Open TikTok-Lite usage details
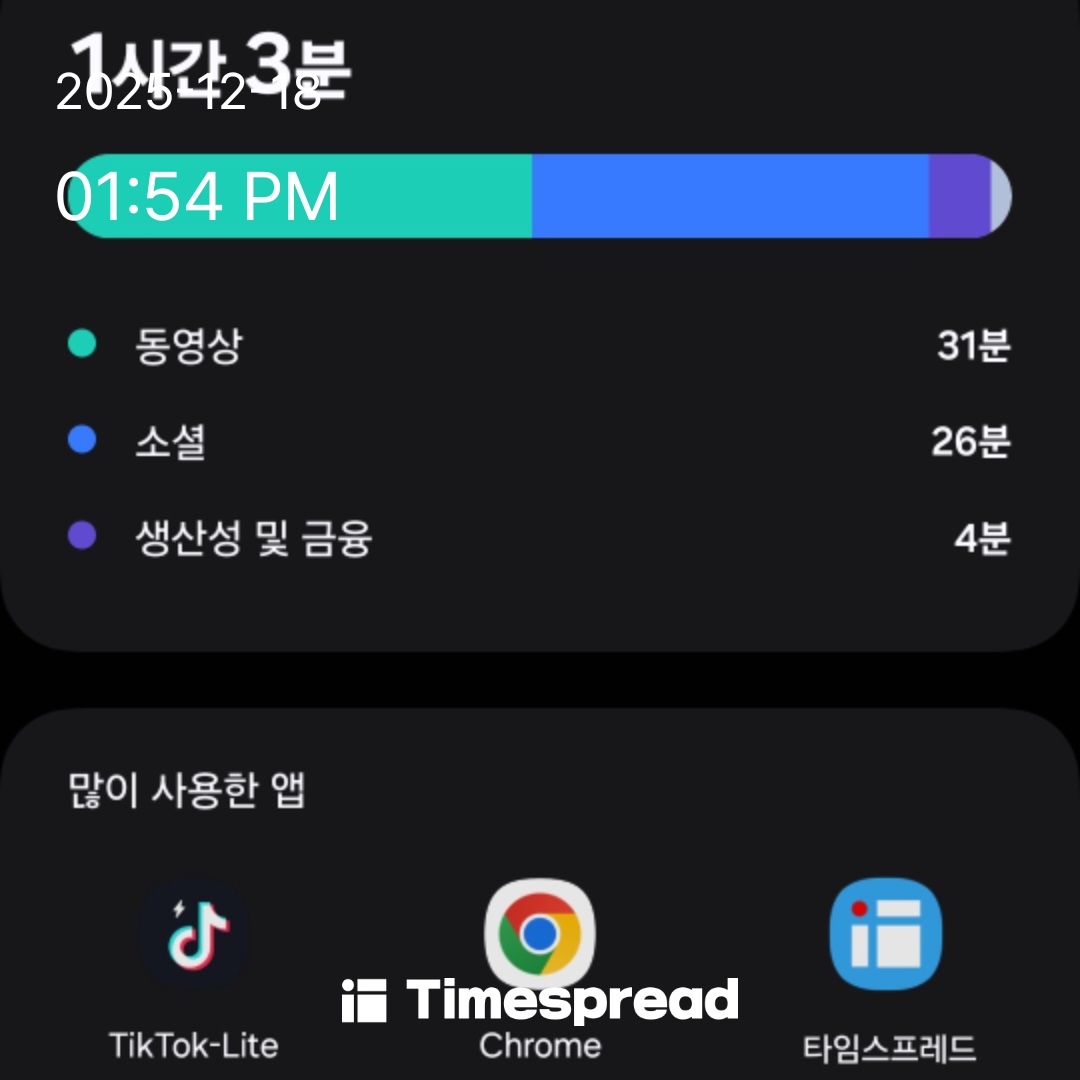Image resolution: width=1080 pixels, height=1080 pixels. (x=193, y=935)
